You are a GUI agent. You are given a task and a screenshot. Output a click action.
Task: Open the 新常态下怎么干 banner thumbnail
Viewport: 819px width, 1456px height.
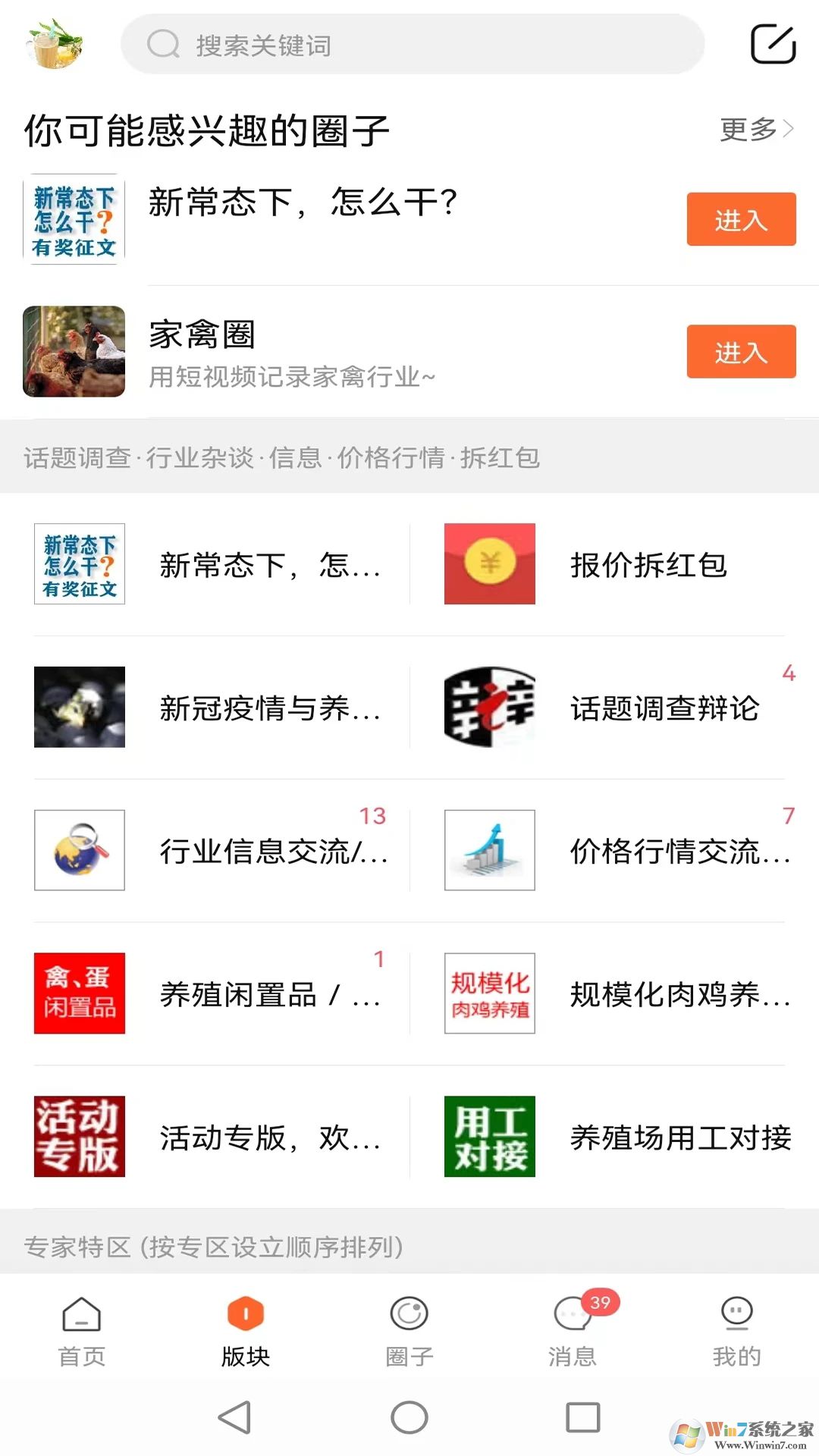pos(72,220)
